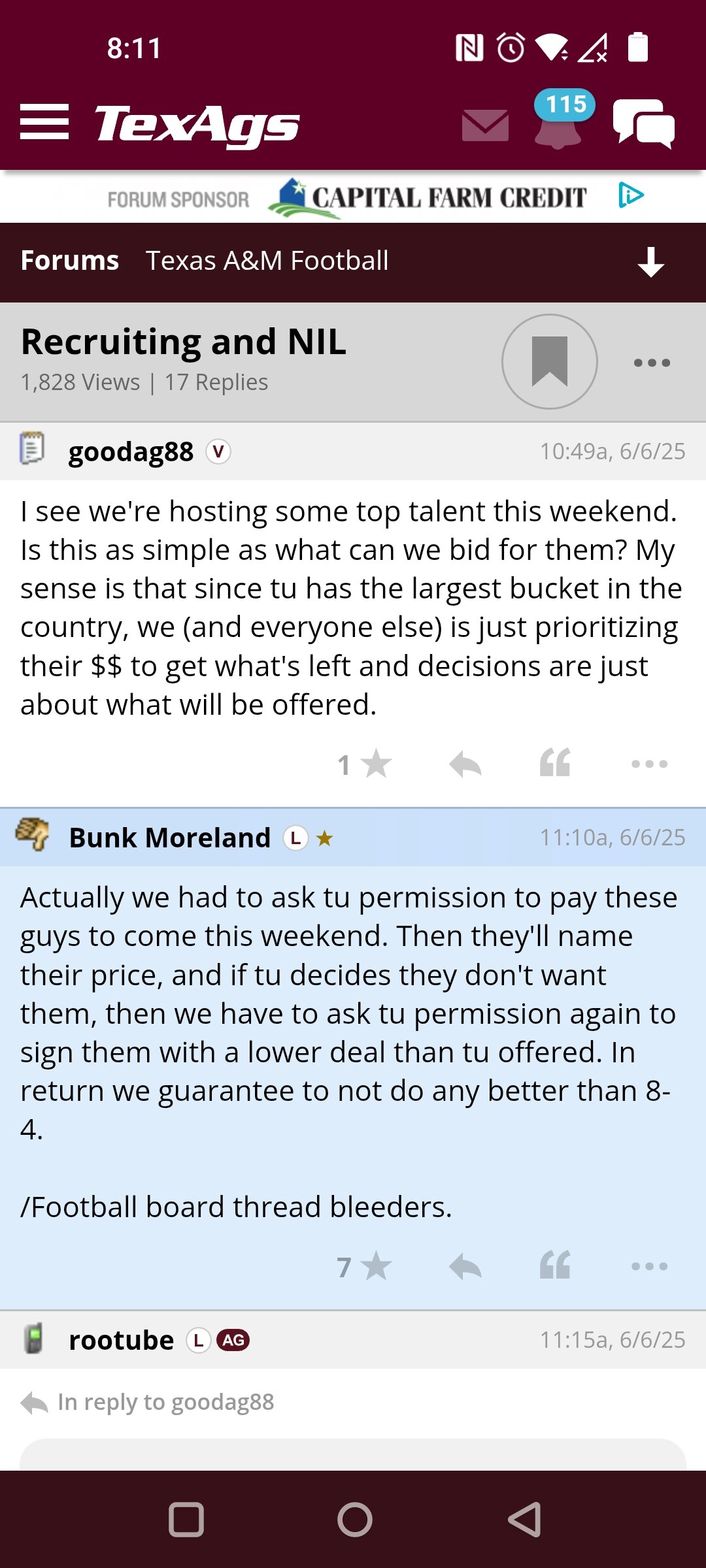Open more options on goodag88's post
This screenshot has width=706, height=1568.
(649, 764)
